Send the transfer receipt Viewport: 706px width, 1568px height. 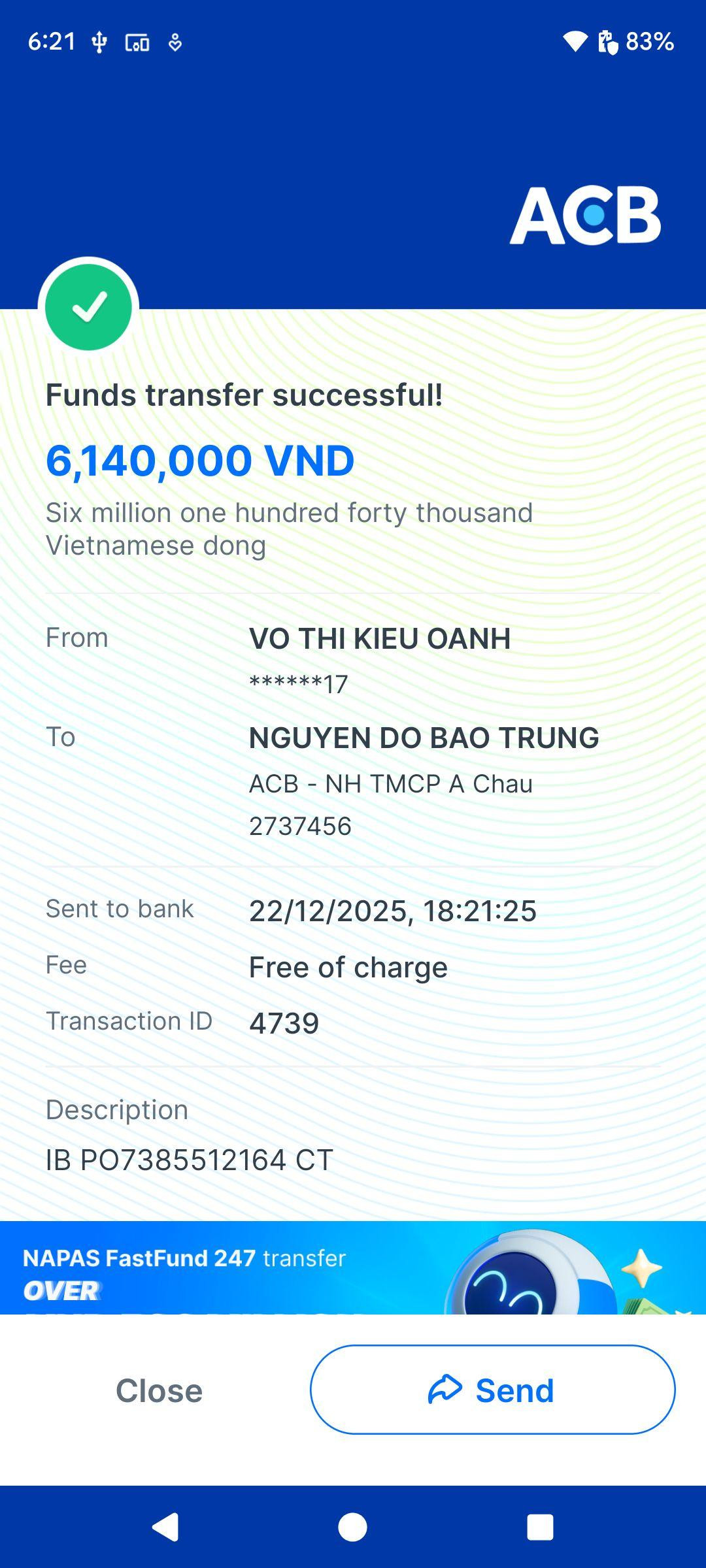(x=492, y=1390)
